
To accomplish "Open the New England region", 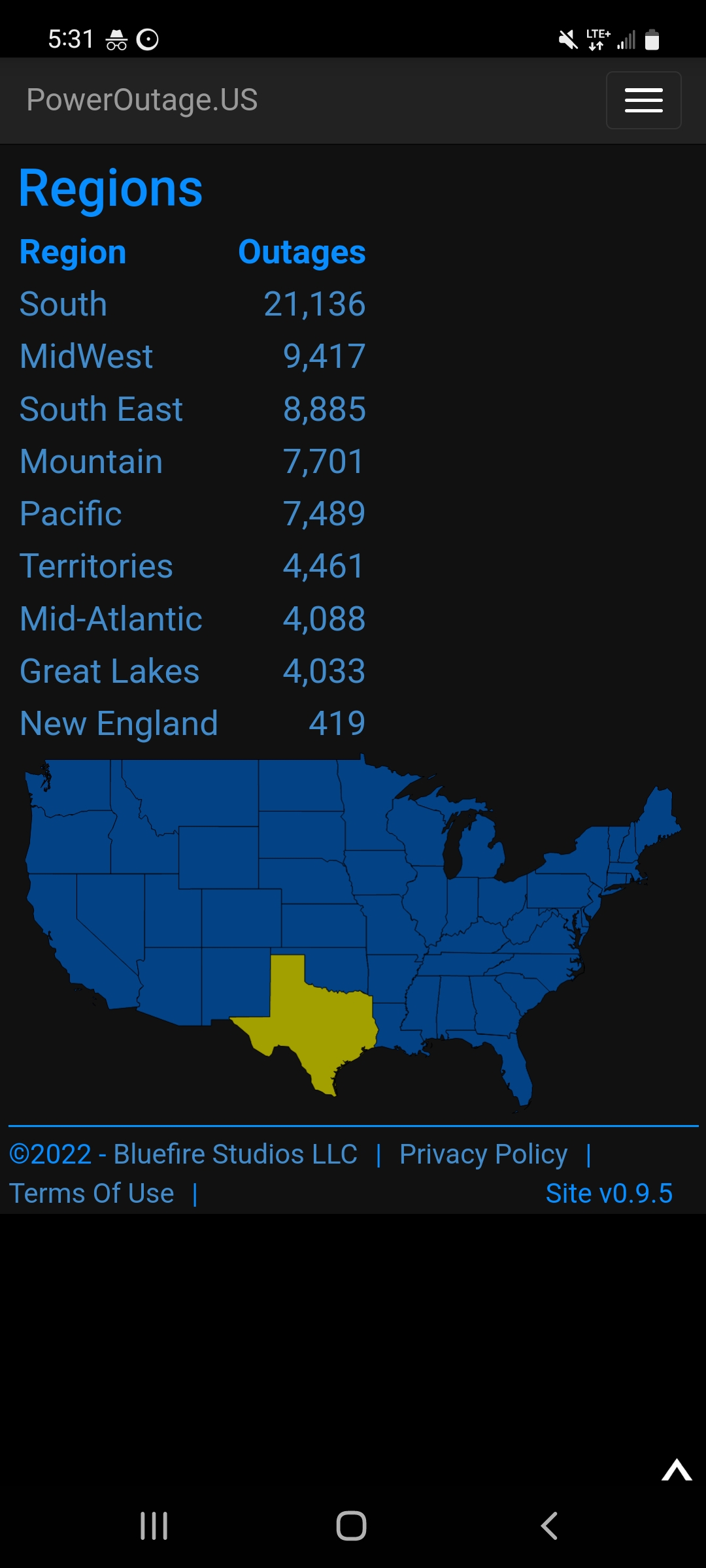I will 119,724.
